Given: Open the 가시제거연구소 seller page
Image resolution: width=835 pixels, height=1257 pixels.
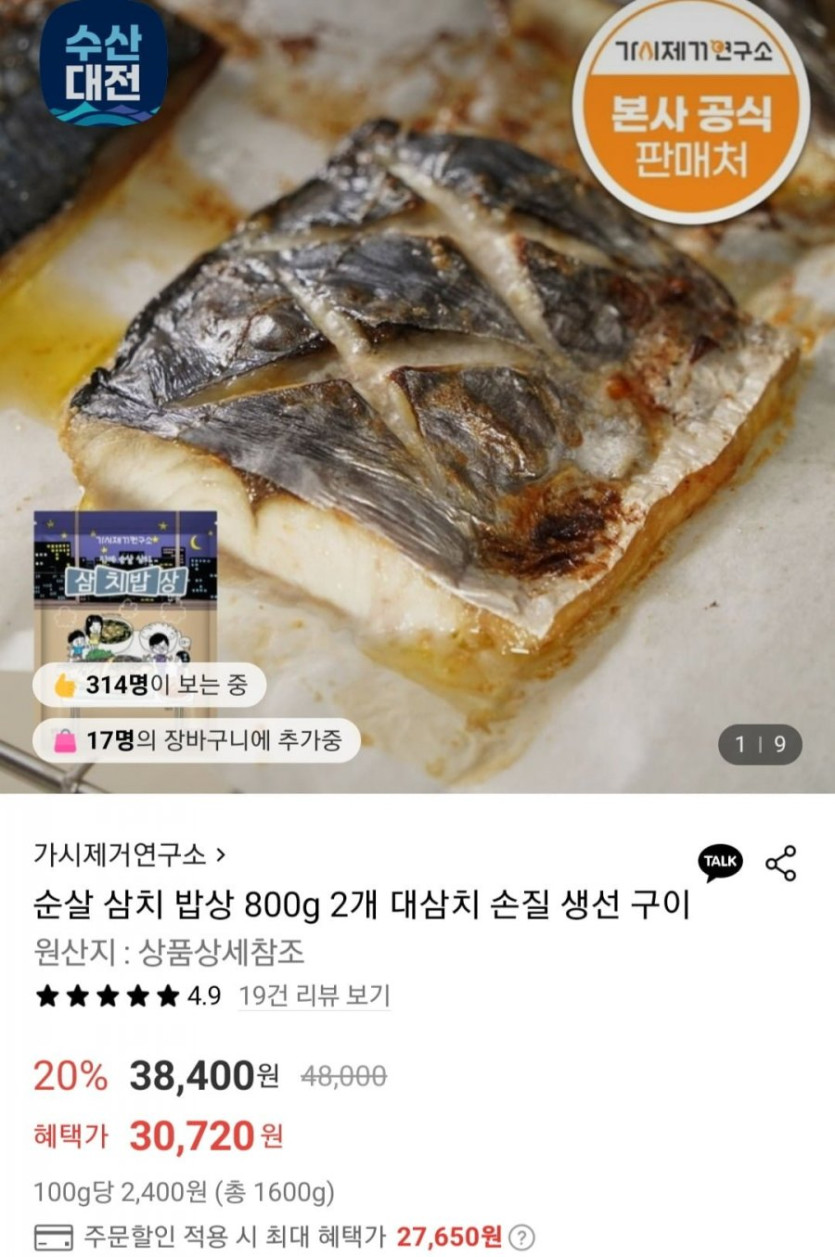Looking at the screenshot, I should [130, 855].
